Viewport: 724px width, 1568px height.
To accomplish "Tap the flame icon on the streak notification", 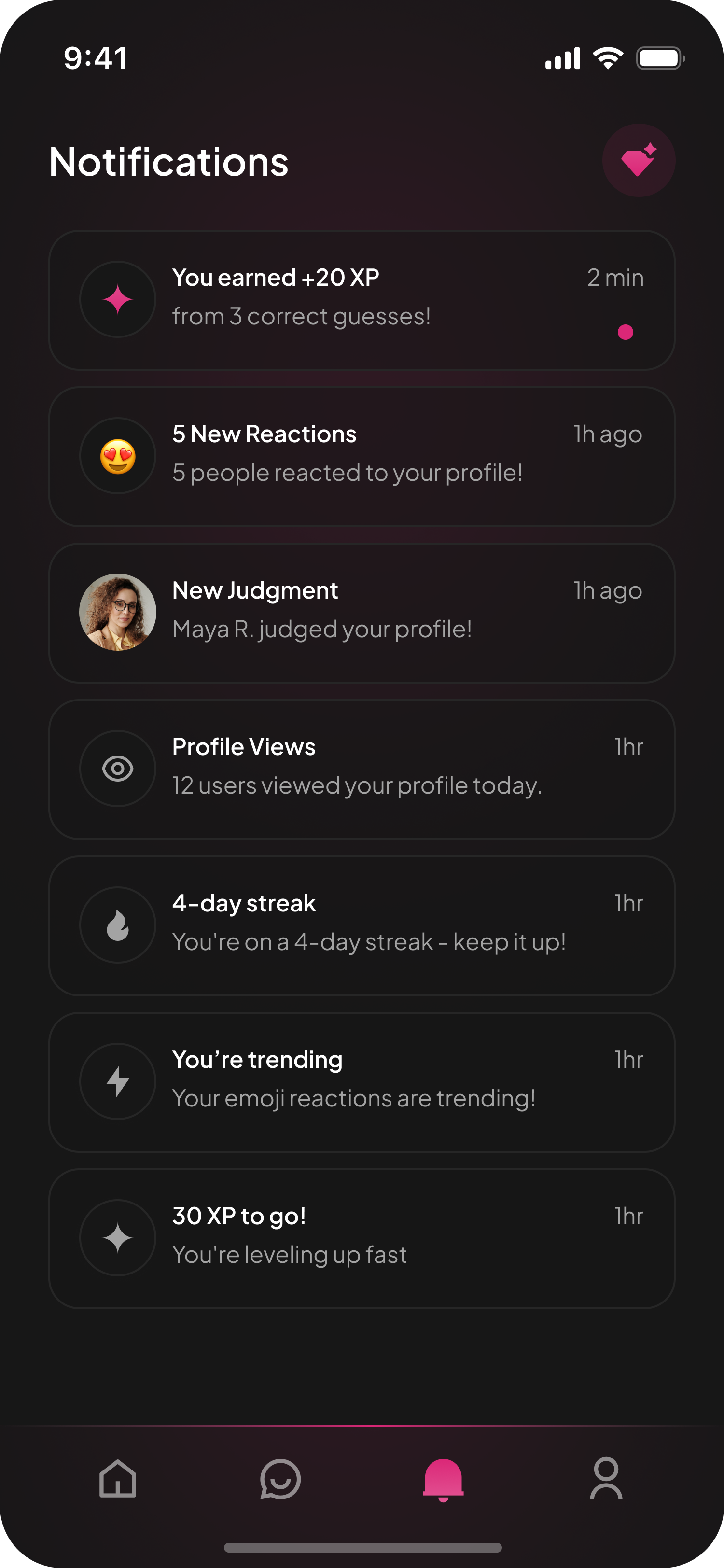I will coord(117,924).
